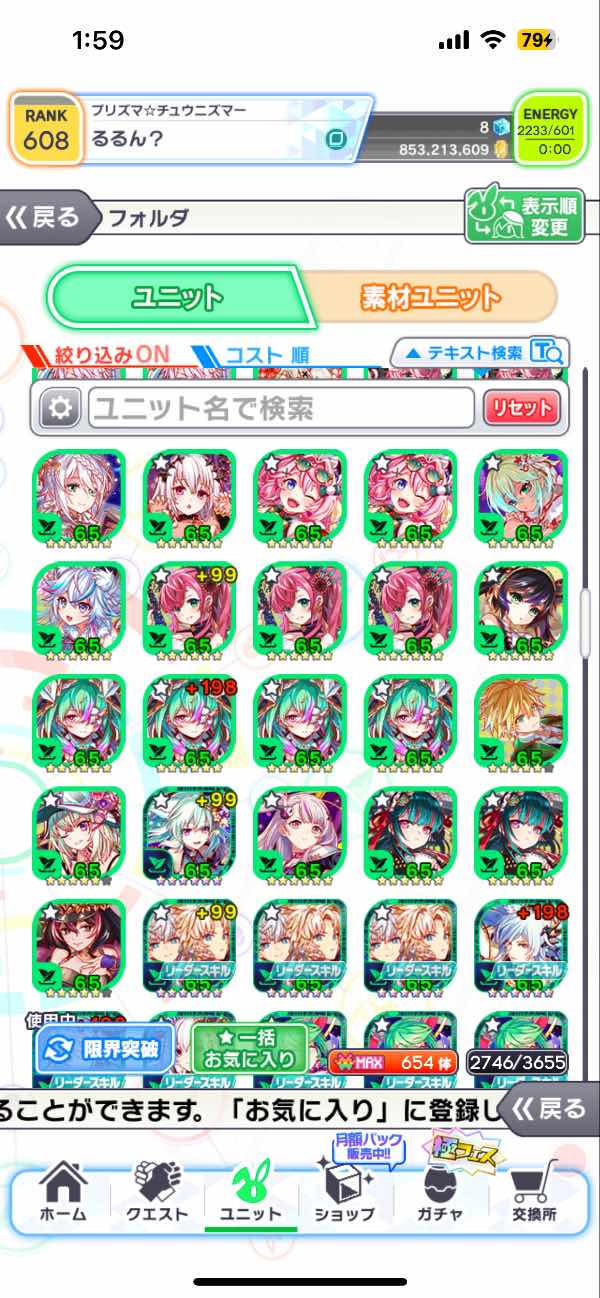
Task: Open the クエスト tab
Action: tap(158, 1193)
